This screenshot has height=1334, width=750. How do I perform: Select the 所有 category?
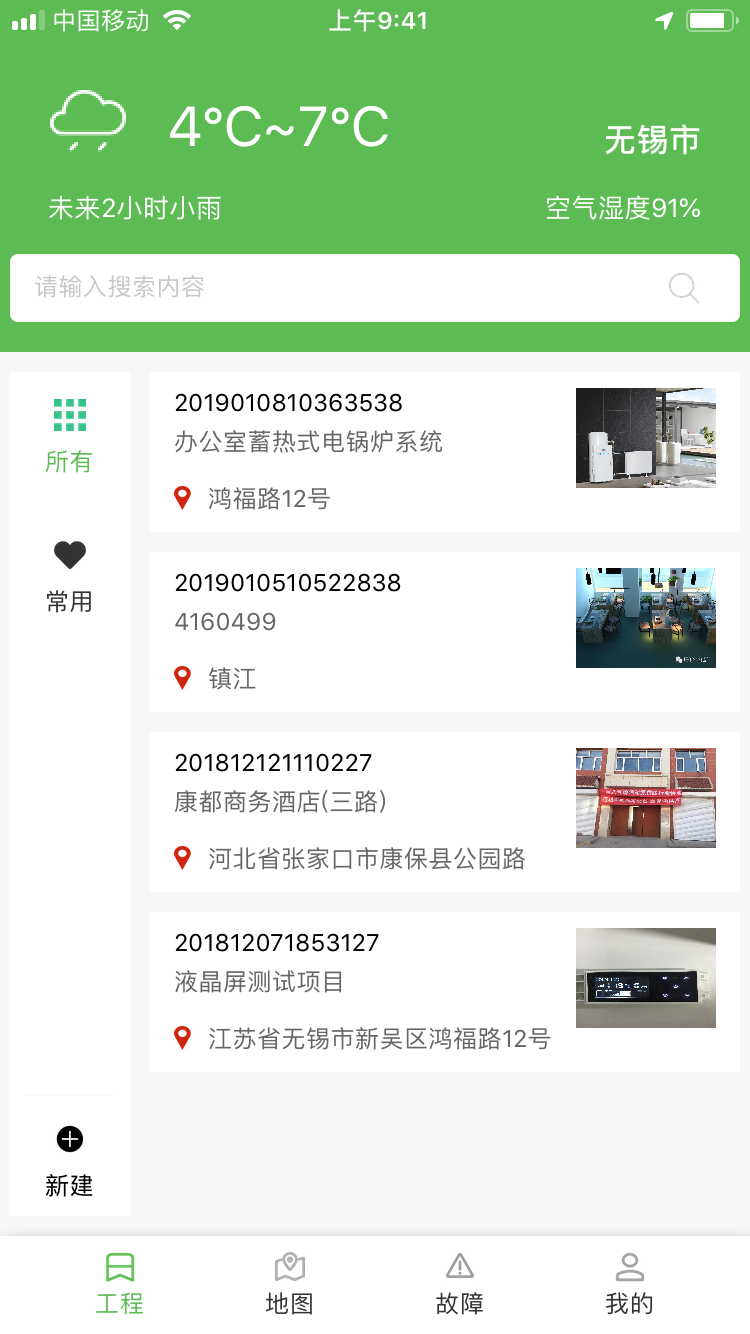69,436
